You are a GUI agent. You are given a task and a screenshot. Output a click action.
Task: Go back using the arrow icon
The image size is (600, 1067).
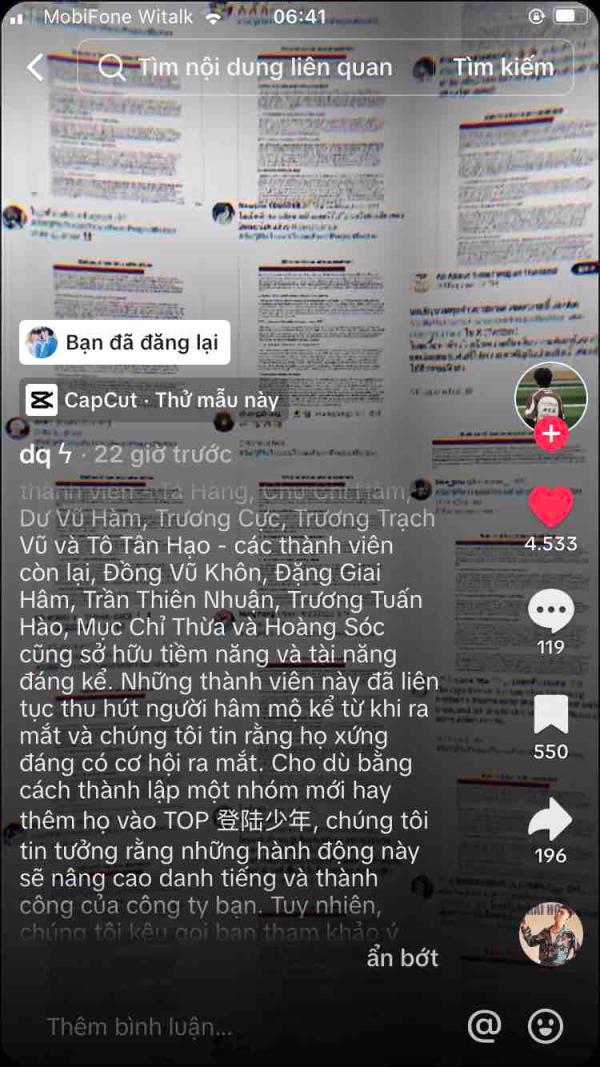(36, 67)
